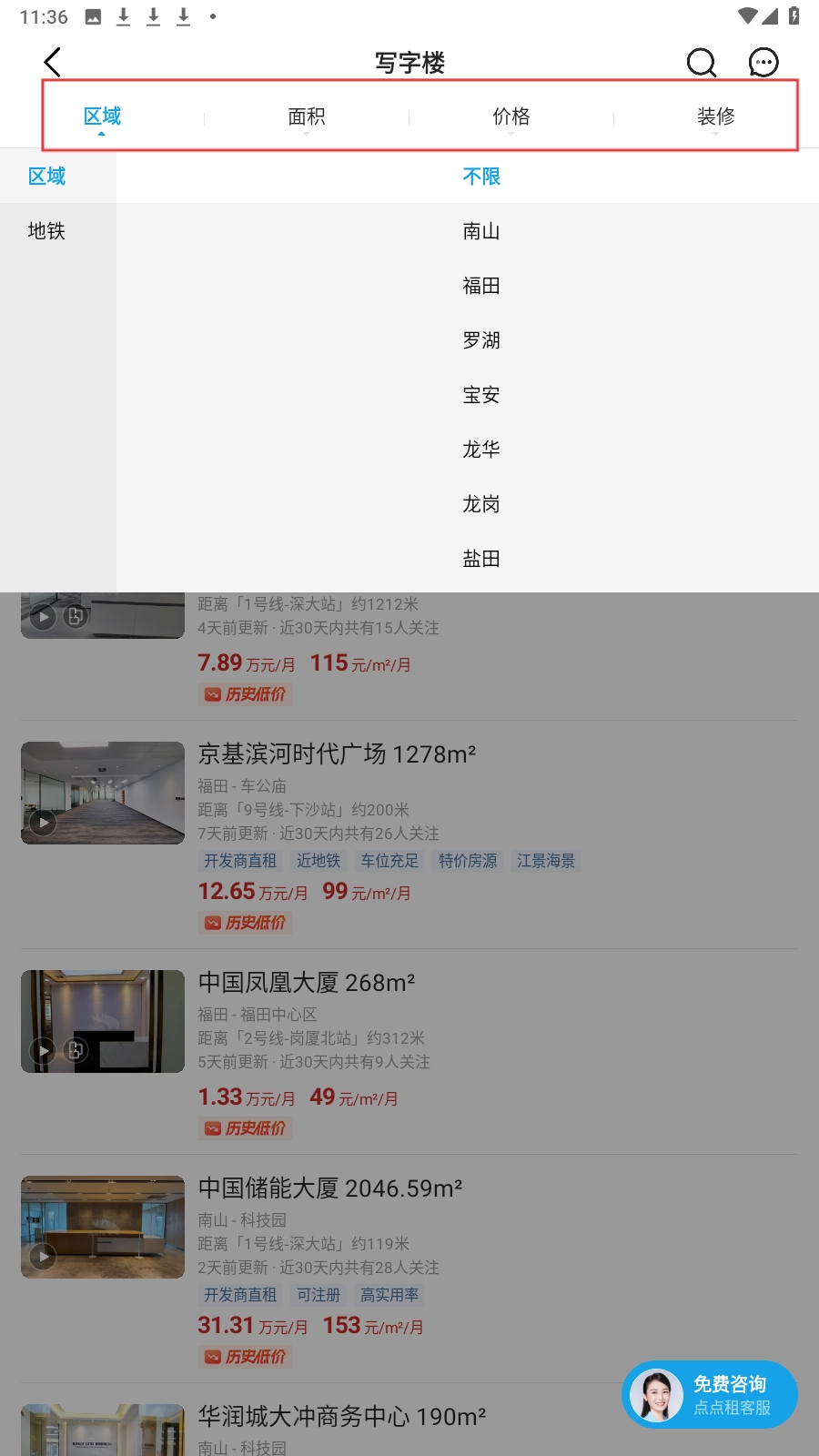Open the search icon
Screen dimensions: 819x1456
pos(701,63)
